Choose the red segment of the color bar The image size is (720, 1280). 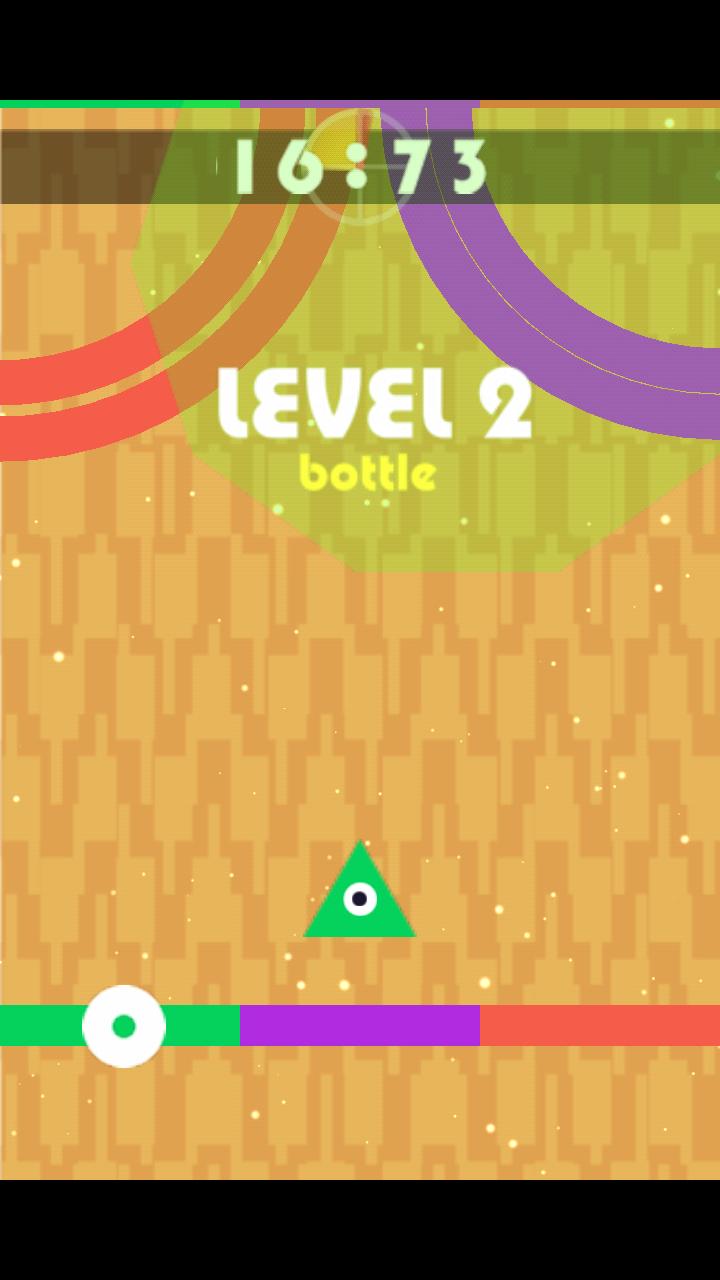[600, 1025]
